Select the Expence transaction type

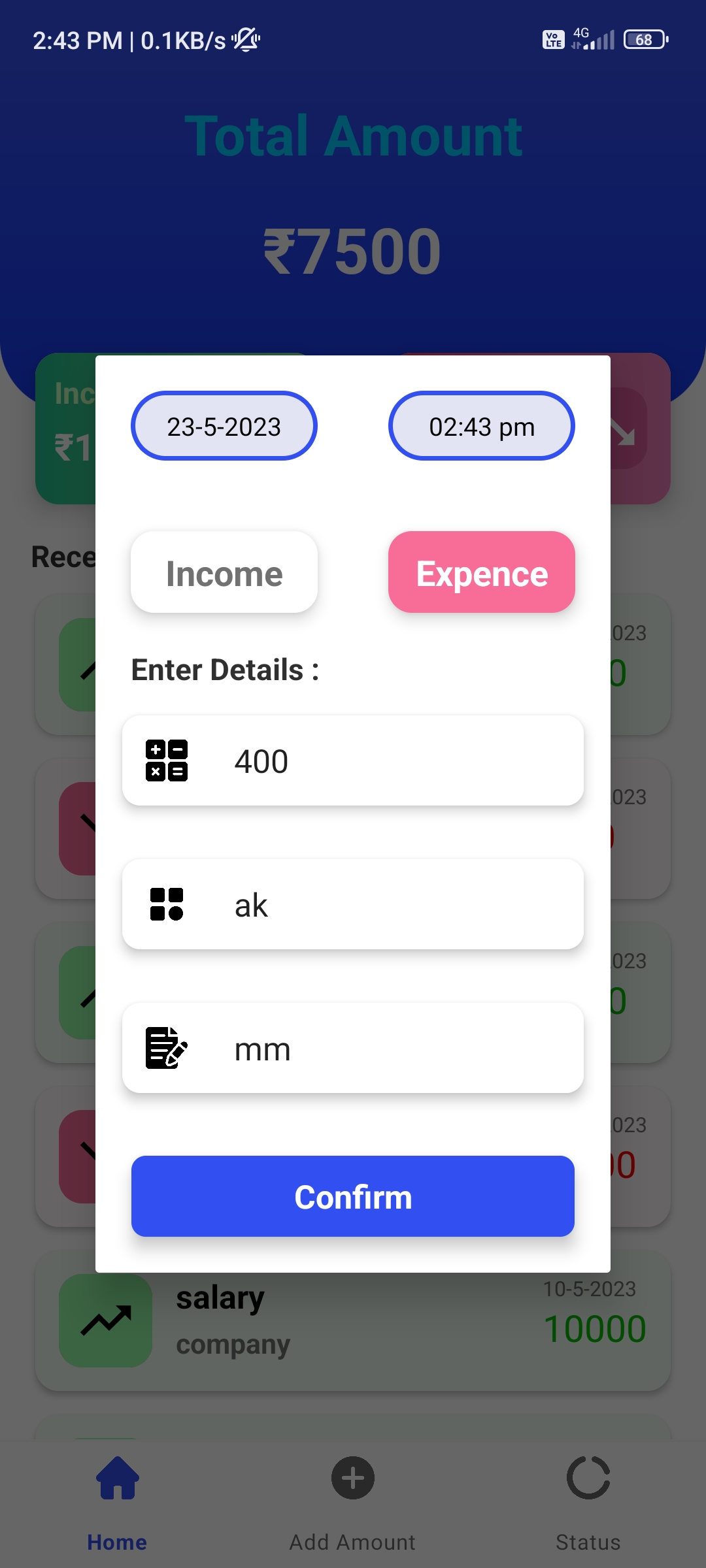click(x=481, y=572)
